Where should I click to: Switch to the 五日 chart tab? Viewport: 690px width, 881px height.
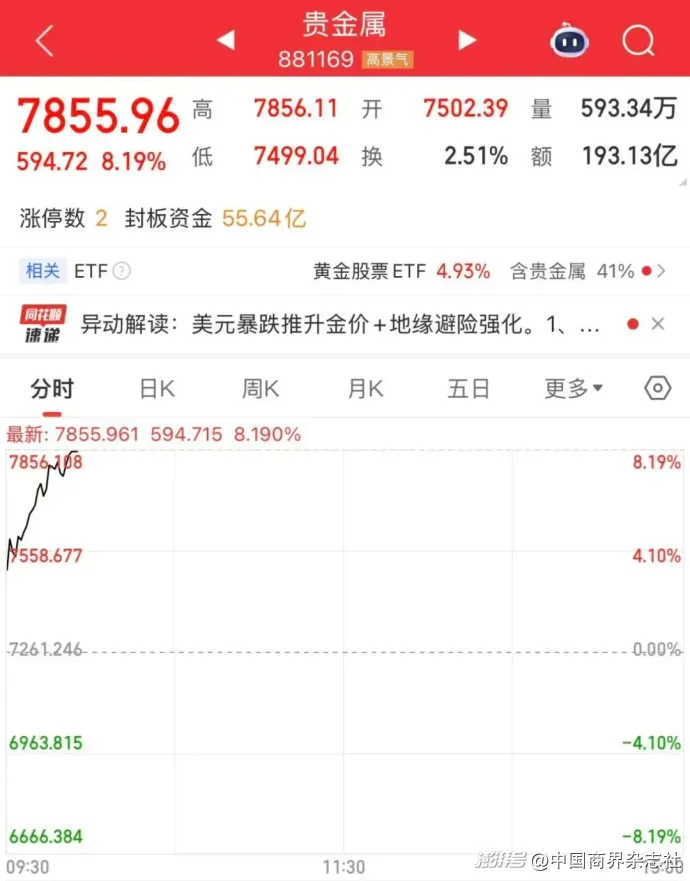pyautogui.click(x=468, y=389)
